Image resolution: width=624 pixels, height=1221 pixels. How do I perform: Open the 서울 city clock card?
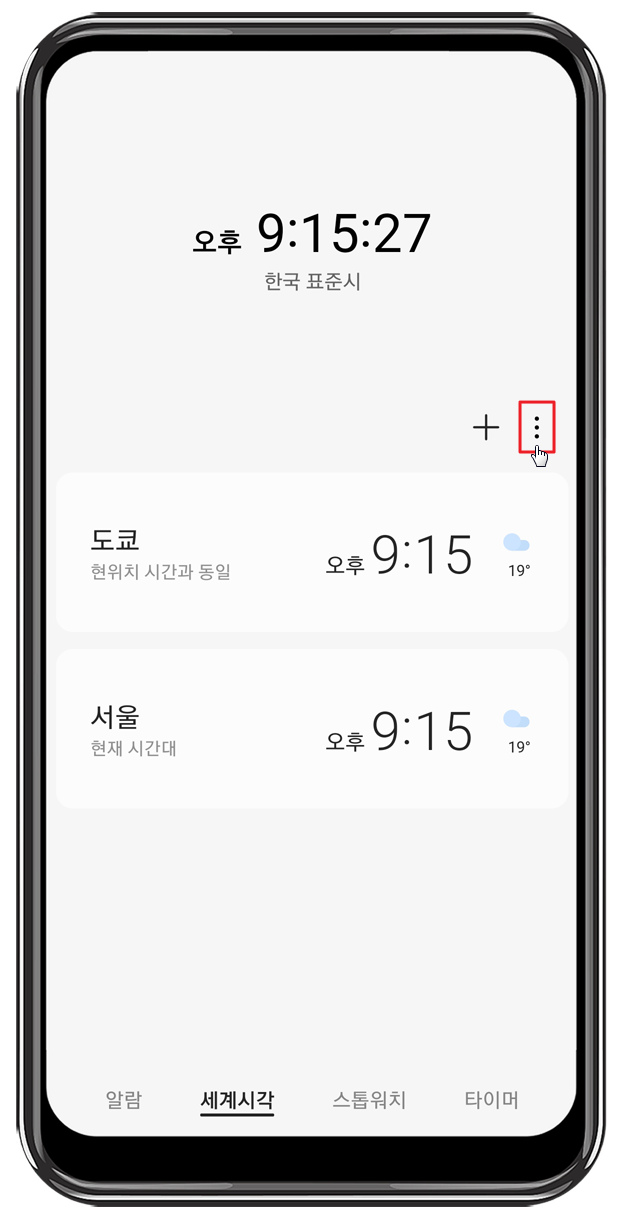[312, 729]
